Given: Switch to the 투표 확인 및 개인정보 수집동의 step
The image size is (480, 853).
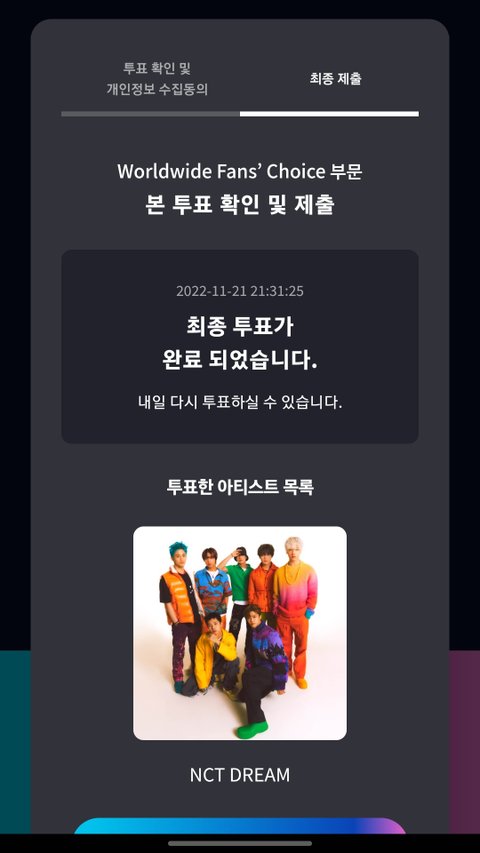Looking at the screenshot, I should (x=157, y=79).
